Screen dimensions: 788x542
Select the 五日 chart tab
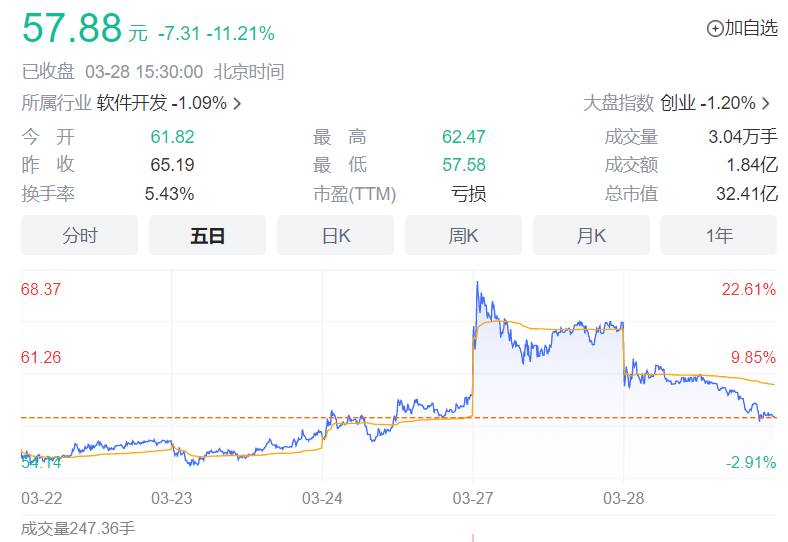tap(208, 235)
